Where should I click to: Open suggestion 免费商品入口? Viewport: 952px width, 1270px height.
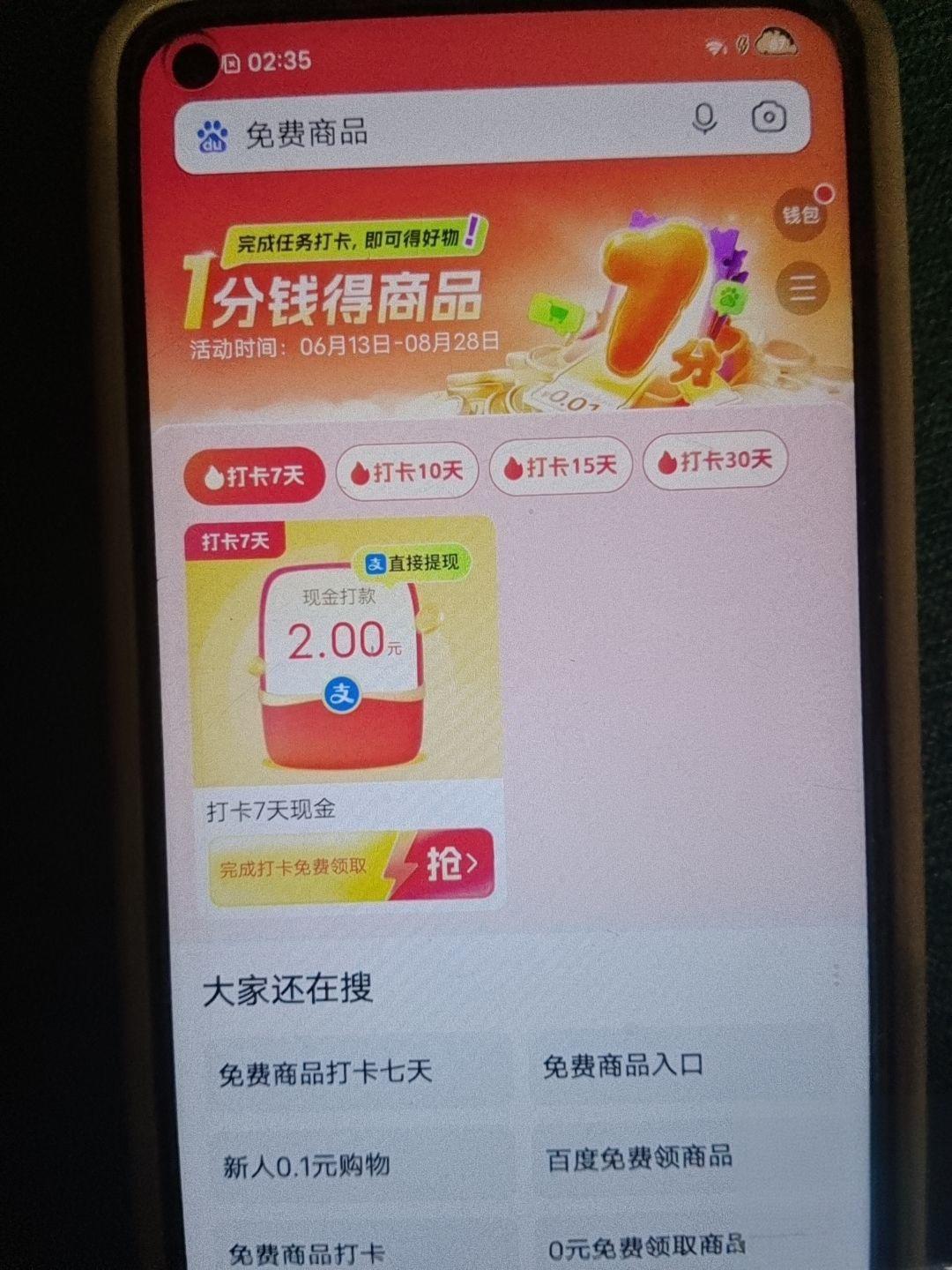623,1065
